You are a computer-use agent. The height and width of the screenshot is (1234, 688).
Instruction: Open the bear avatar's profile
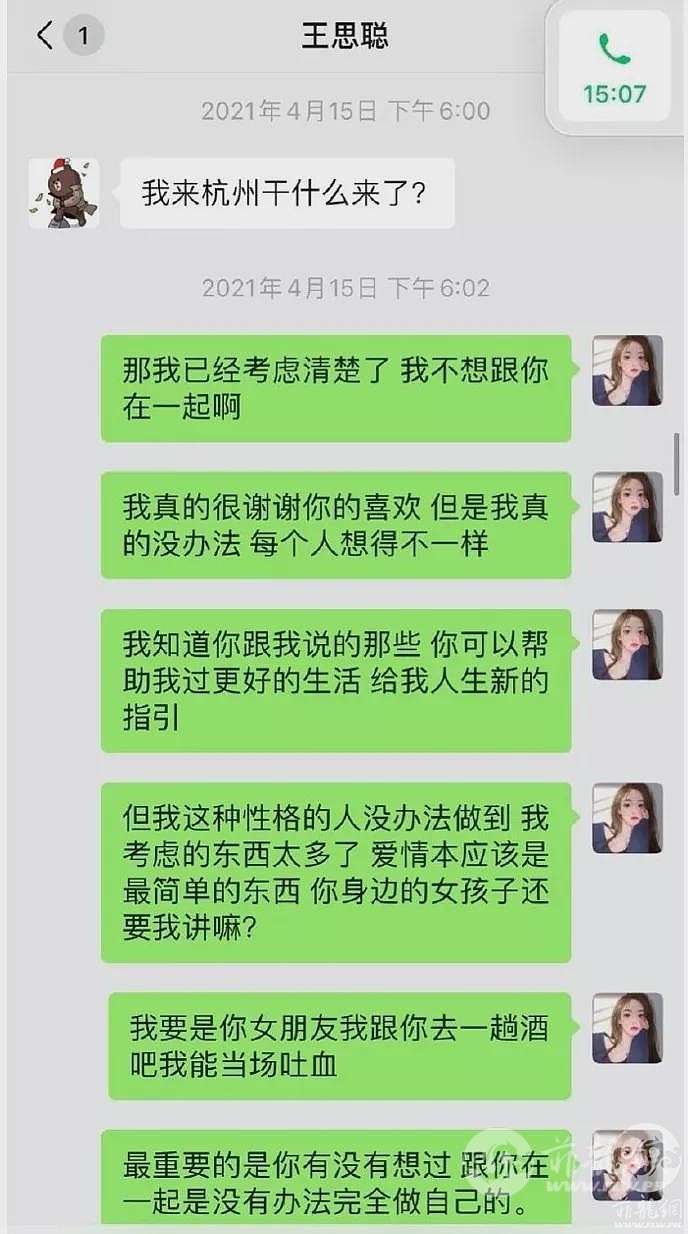coord(63,193)
